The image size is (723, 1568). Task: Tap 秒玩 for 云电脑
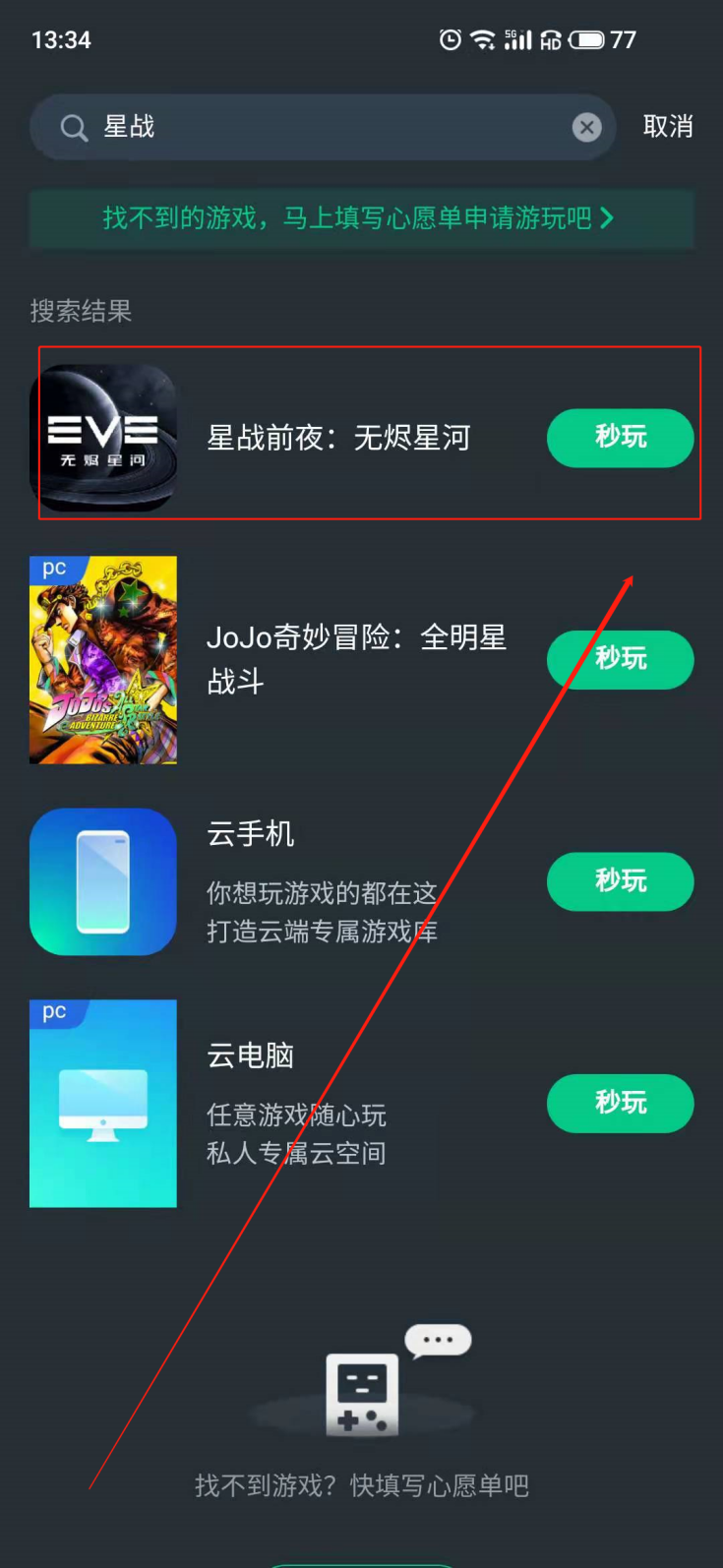[x=620, y=1103]
